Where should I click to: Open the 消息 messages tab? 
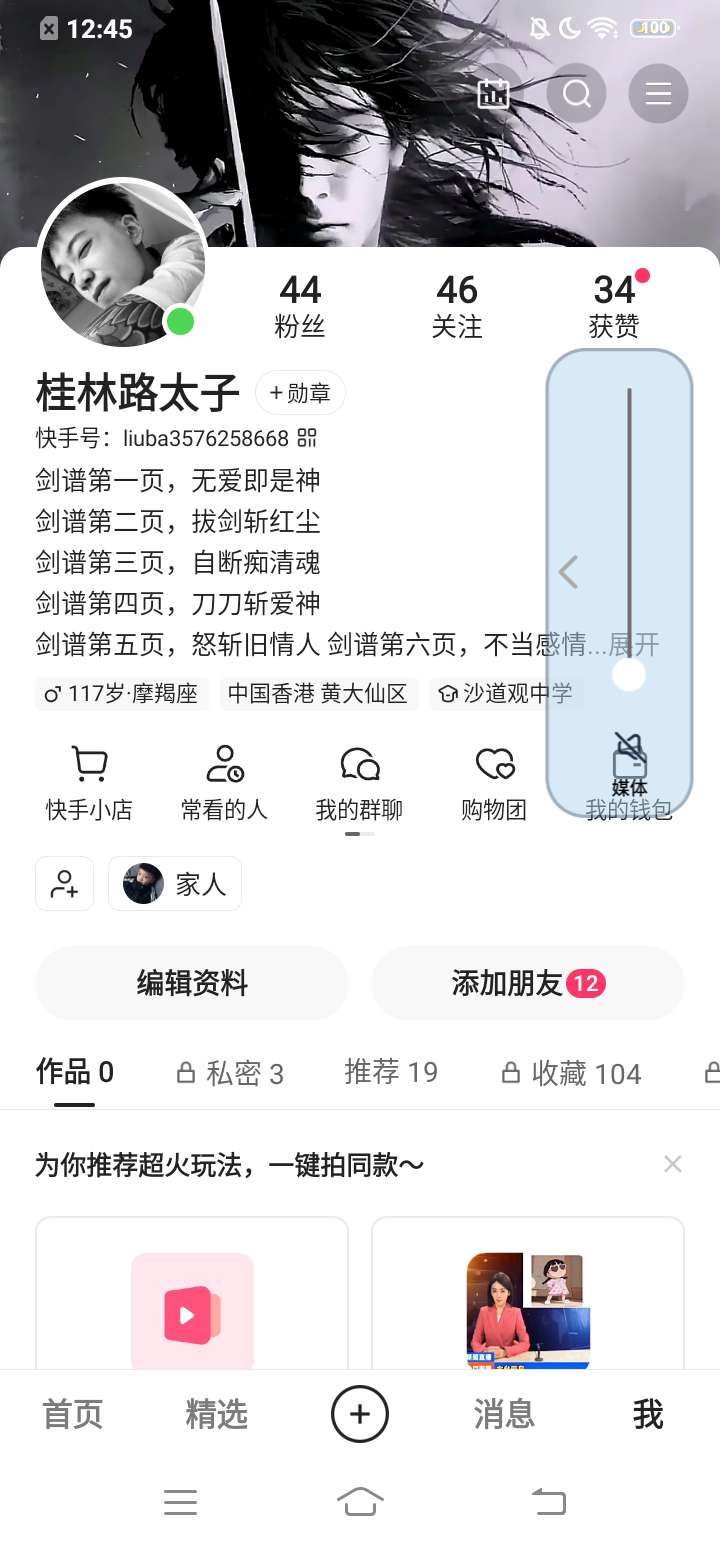click(x=504, y=1414)
